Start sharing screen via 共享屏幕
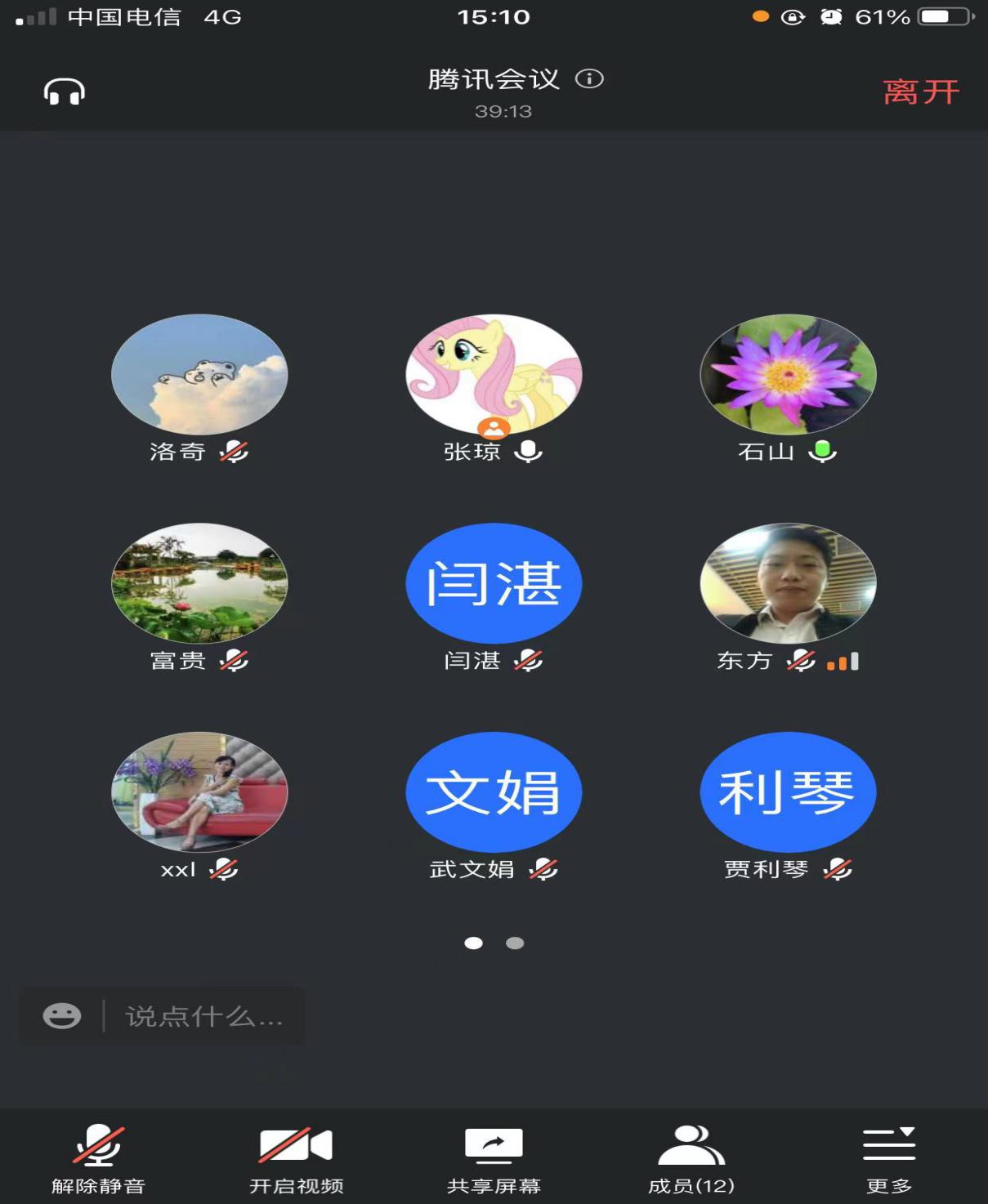Screen dimensions: 988x1204 [x=494, y=1158]
